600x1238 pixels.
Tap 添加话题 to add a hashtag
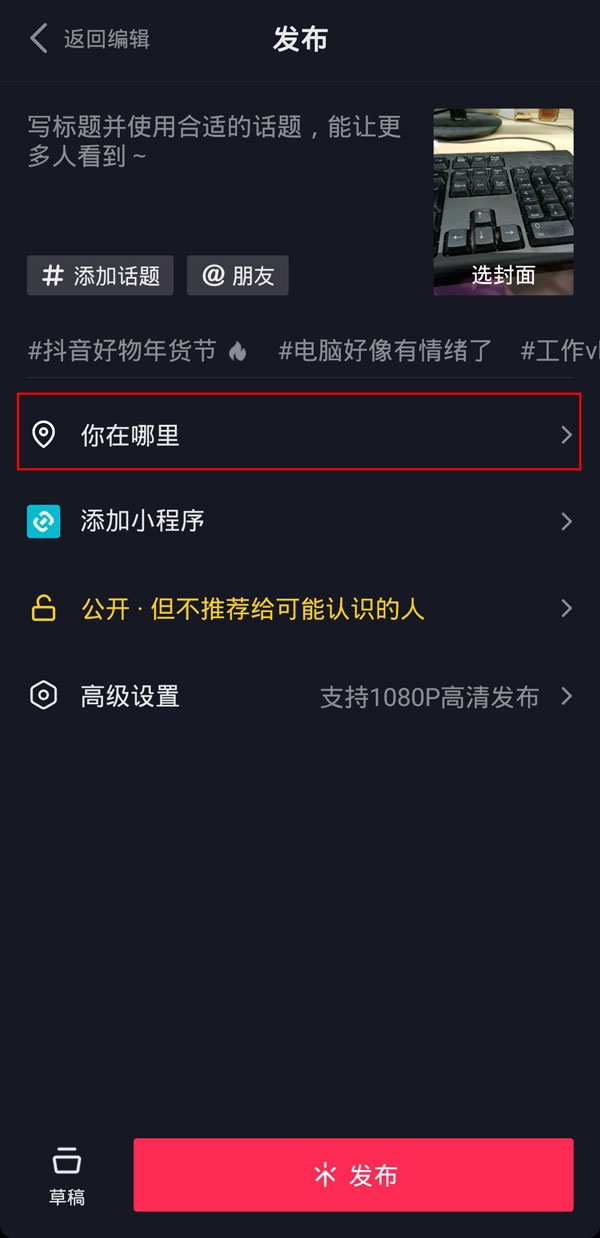point(100,276)
